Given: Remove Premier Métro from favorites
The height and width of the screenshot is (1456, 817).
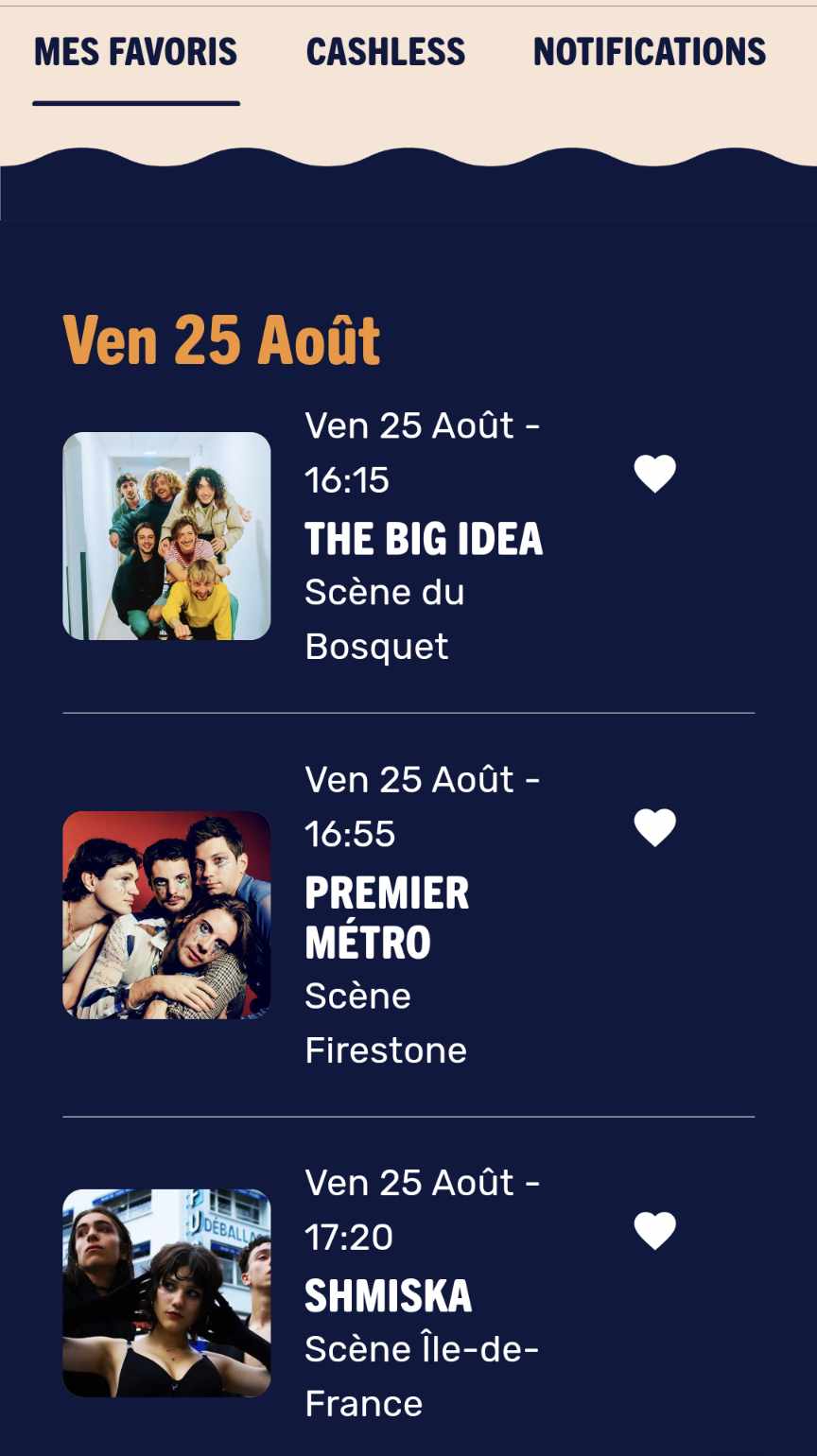Looking at the screenshot, I should pyautogui.click(x=654, y=828).
